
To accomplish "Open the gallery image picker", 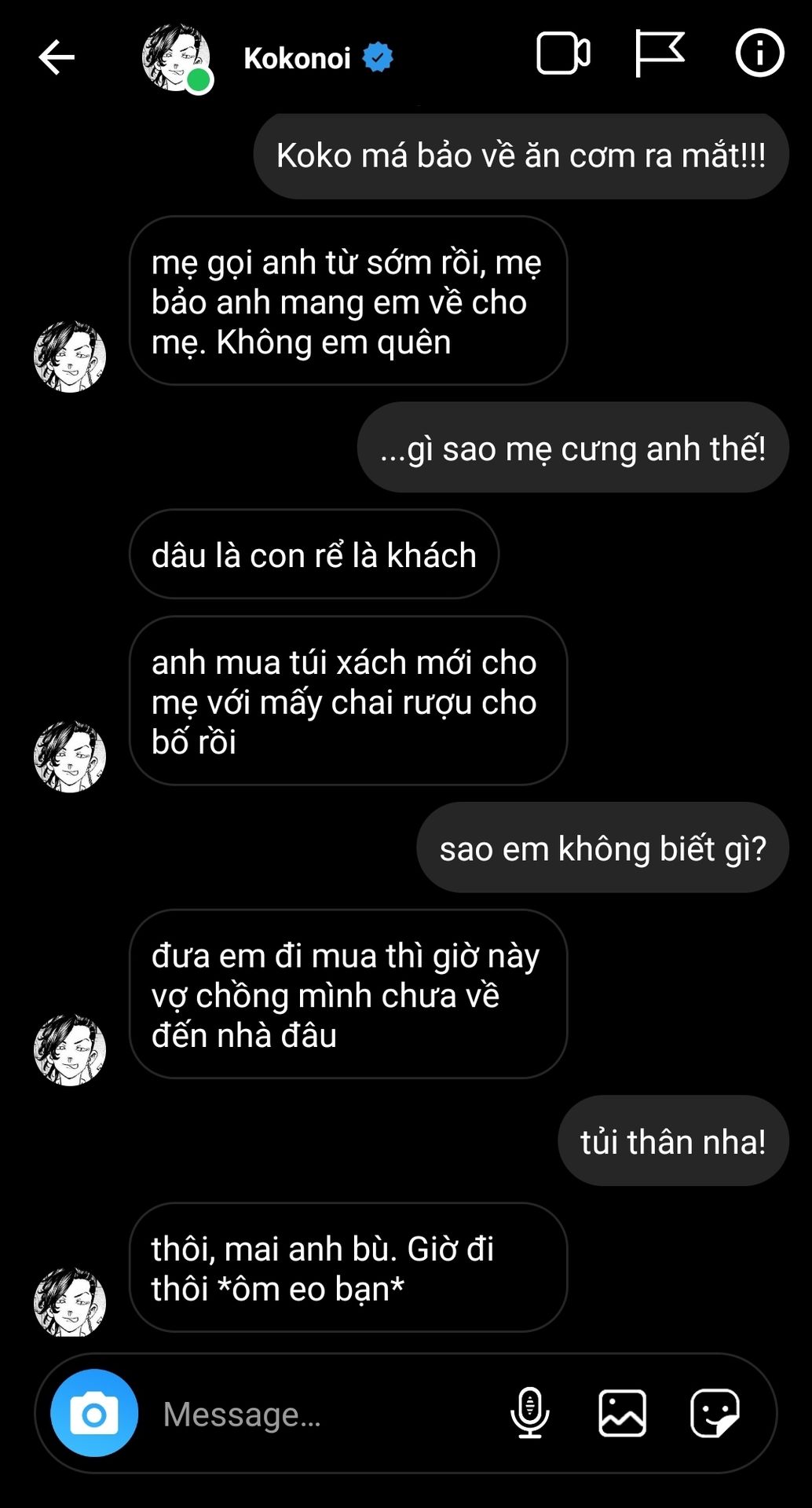I will click(622, 1413).
